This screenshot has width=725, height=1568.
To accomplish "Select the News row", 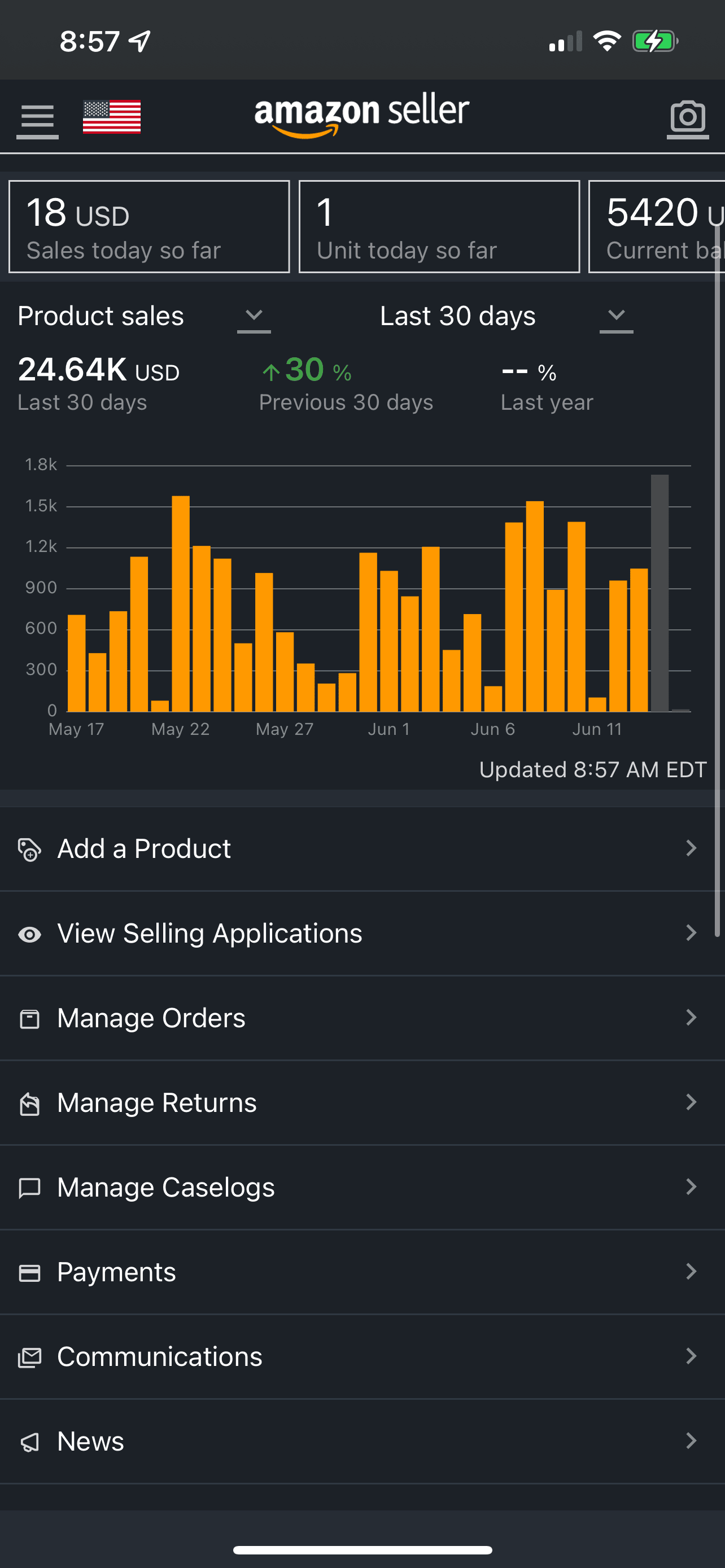I will pos(362,1441).
